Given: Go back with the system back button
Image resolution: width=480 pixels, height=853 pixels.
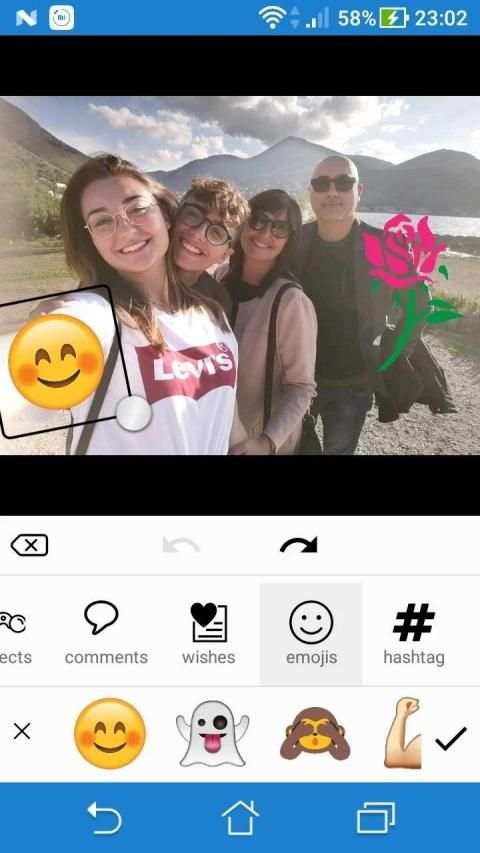Looking at the screenshot, I should (x=104, y=818).
